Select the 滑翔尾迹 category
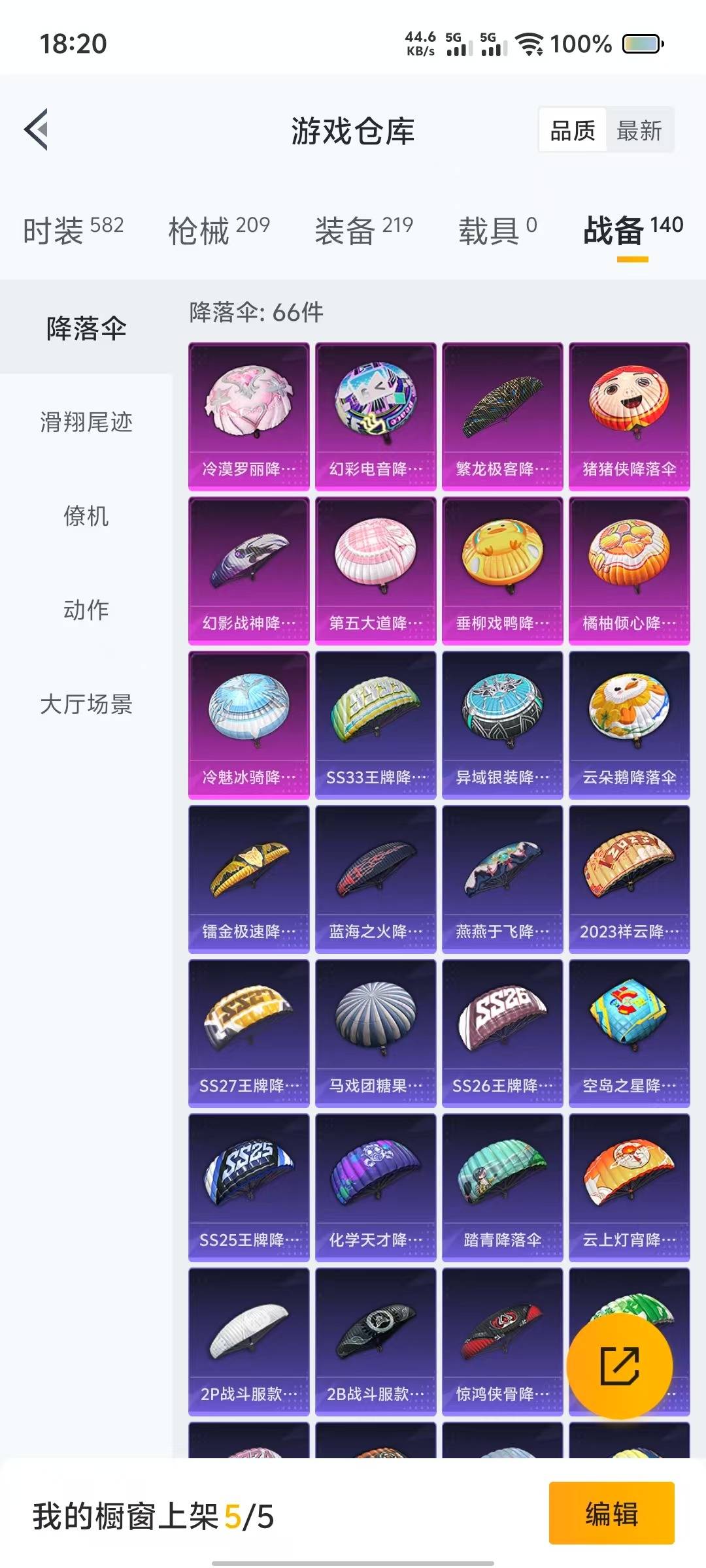This screenshot has width=706, height=1568. point(86,422)
